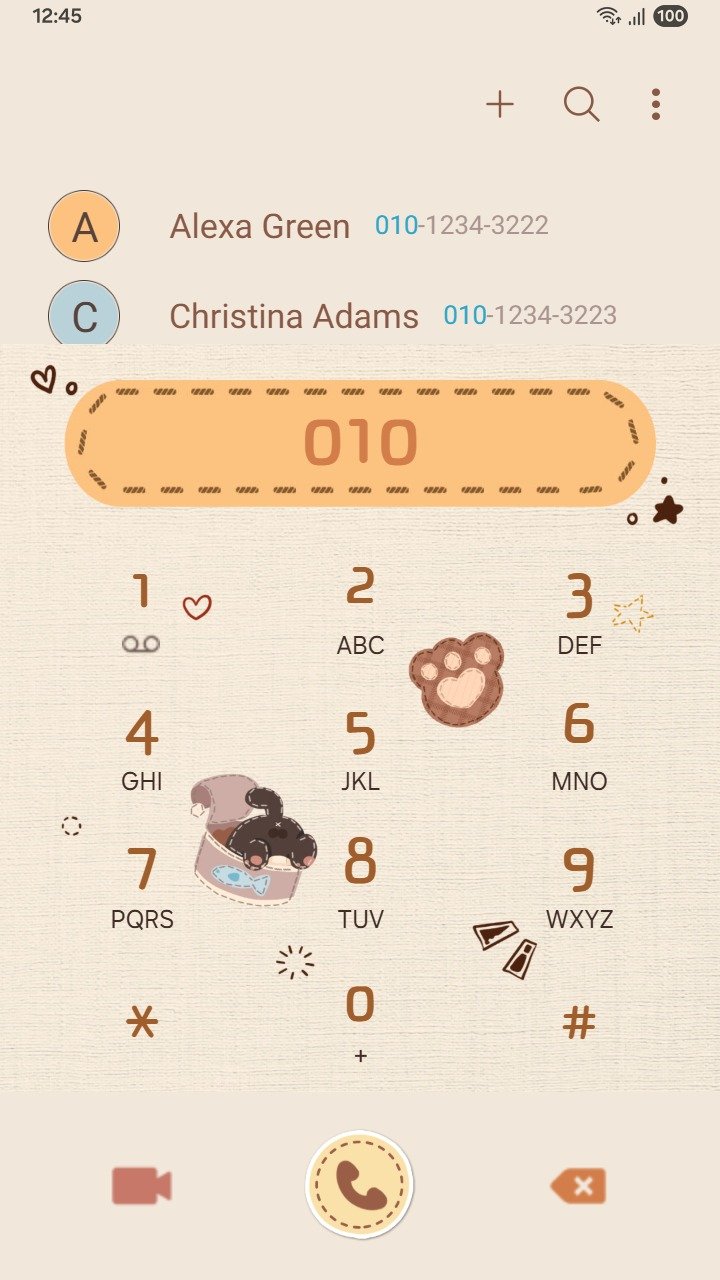
Task: Start a video call
Action: (141, 1186)
